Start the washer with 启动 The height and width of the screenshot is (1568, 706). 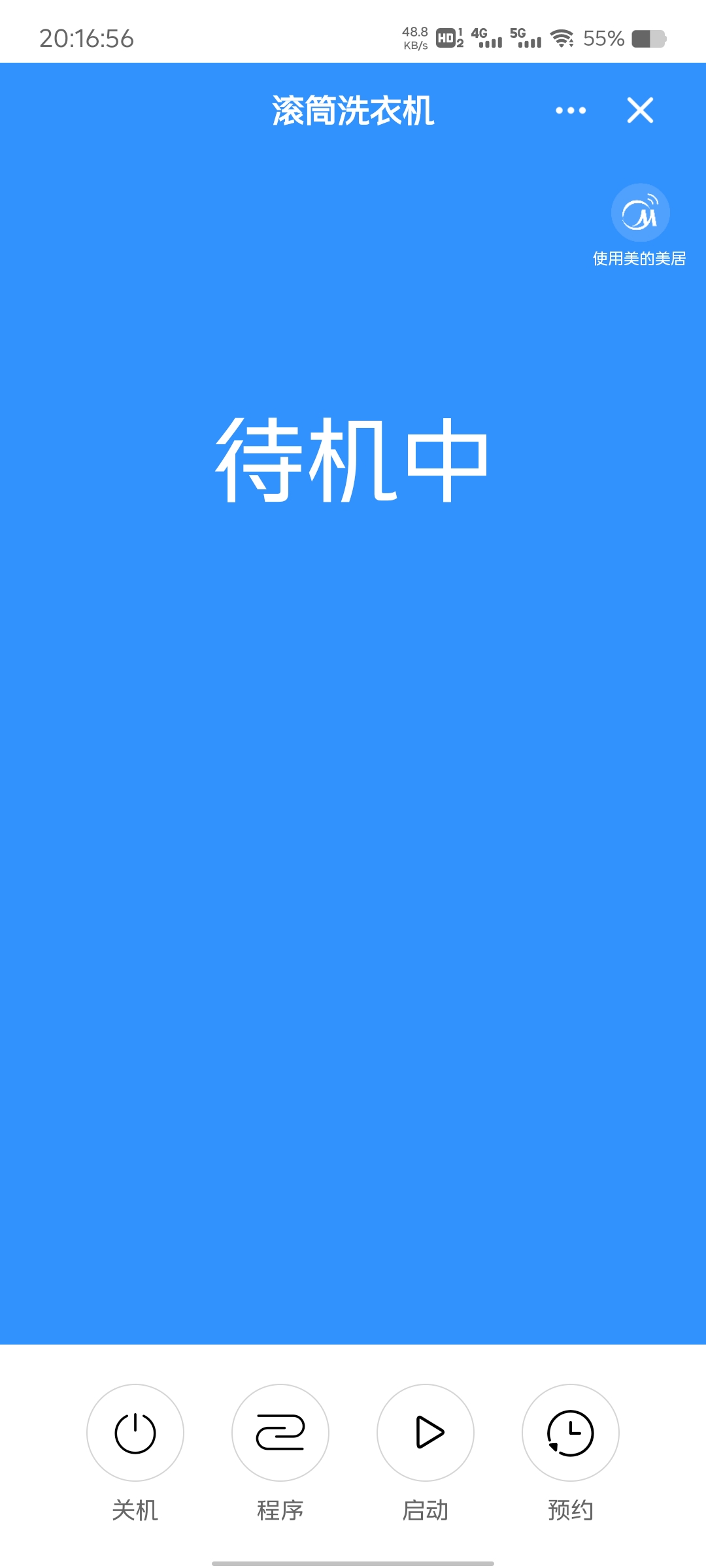(x=426, y=1433)
